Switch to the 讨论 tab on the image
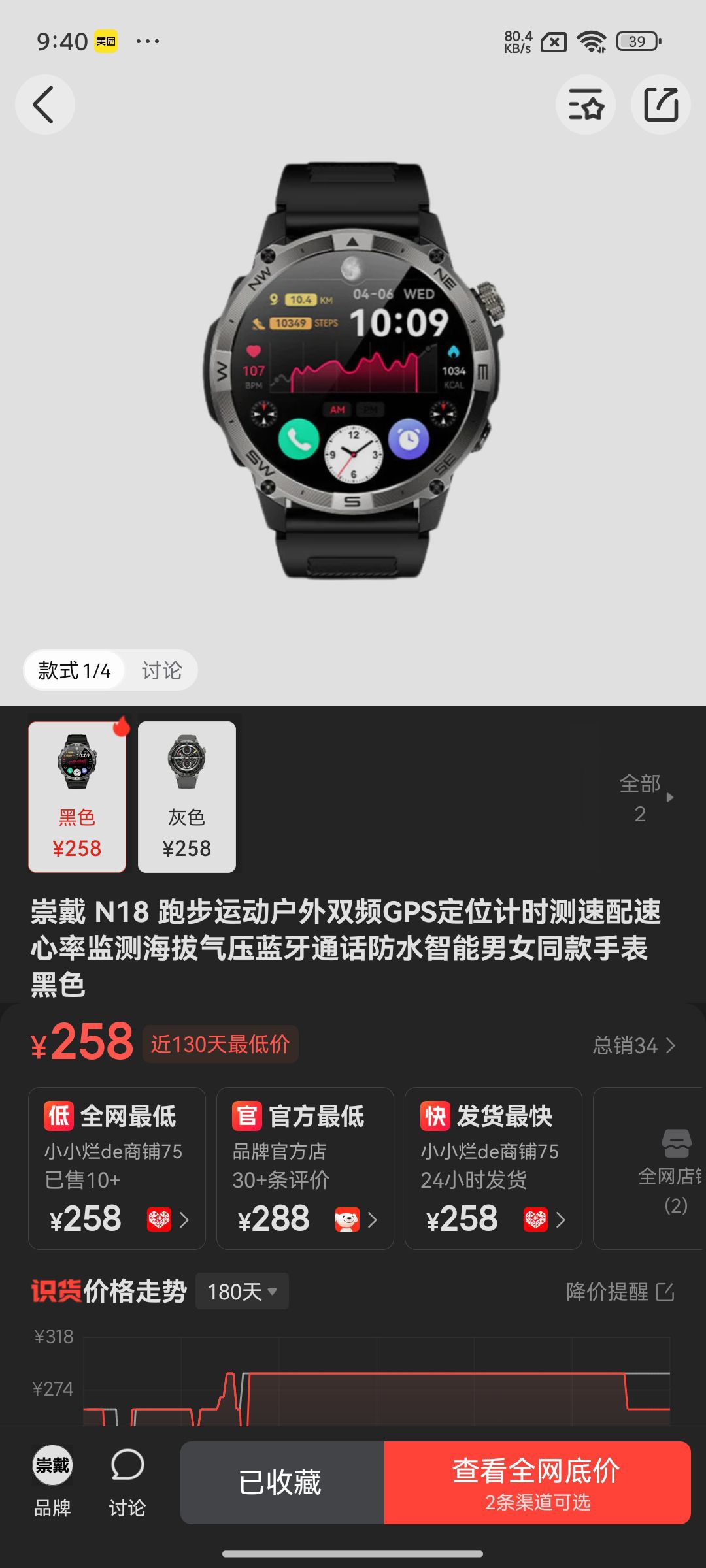 161,670
